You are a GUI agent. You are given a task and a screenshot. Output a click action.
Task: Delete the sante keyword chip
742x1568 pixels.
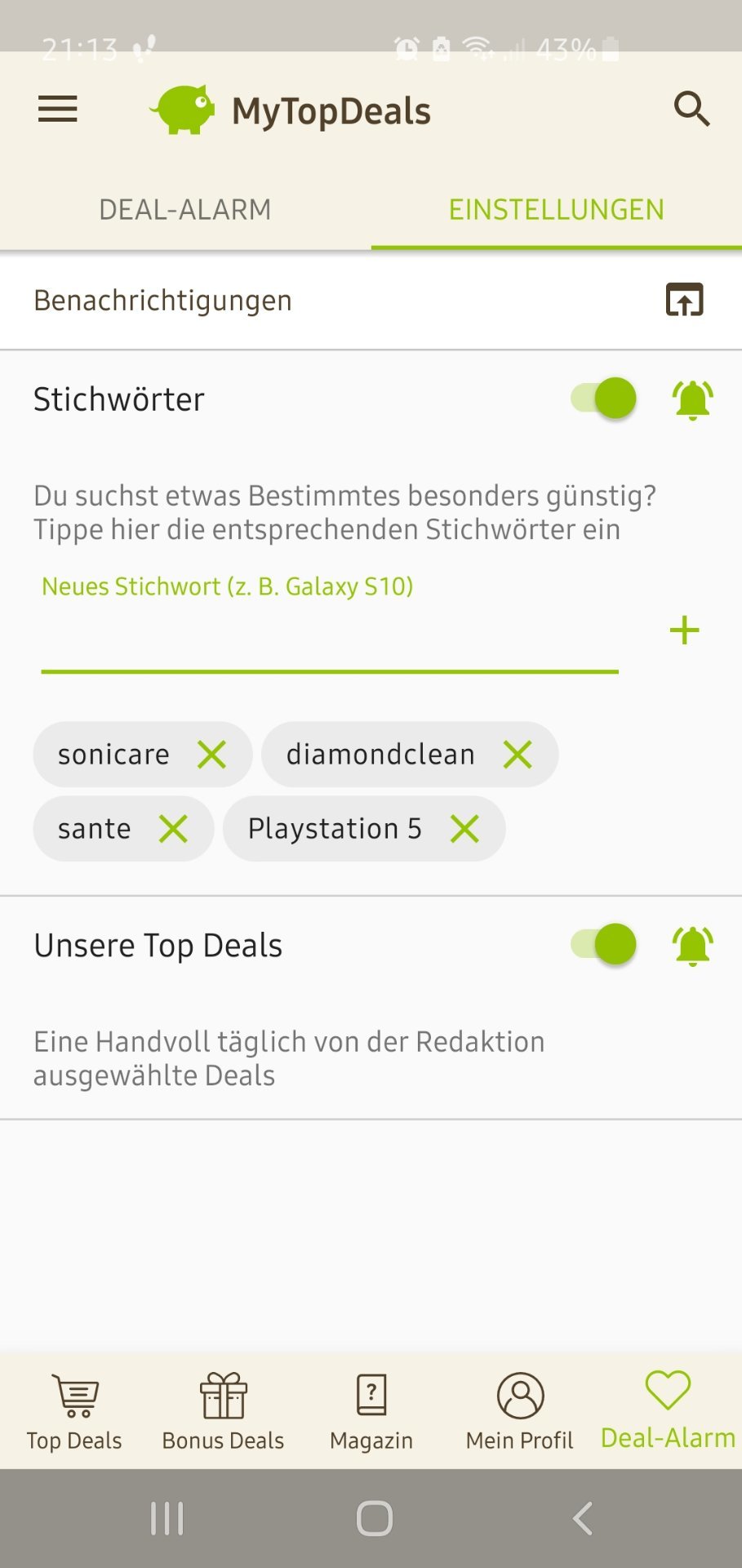click(x=173, y=829)
